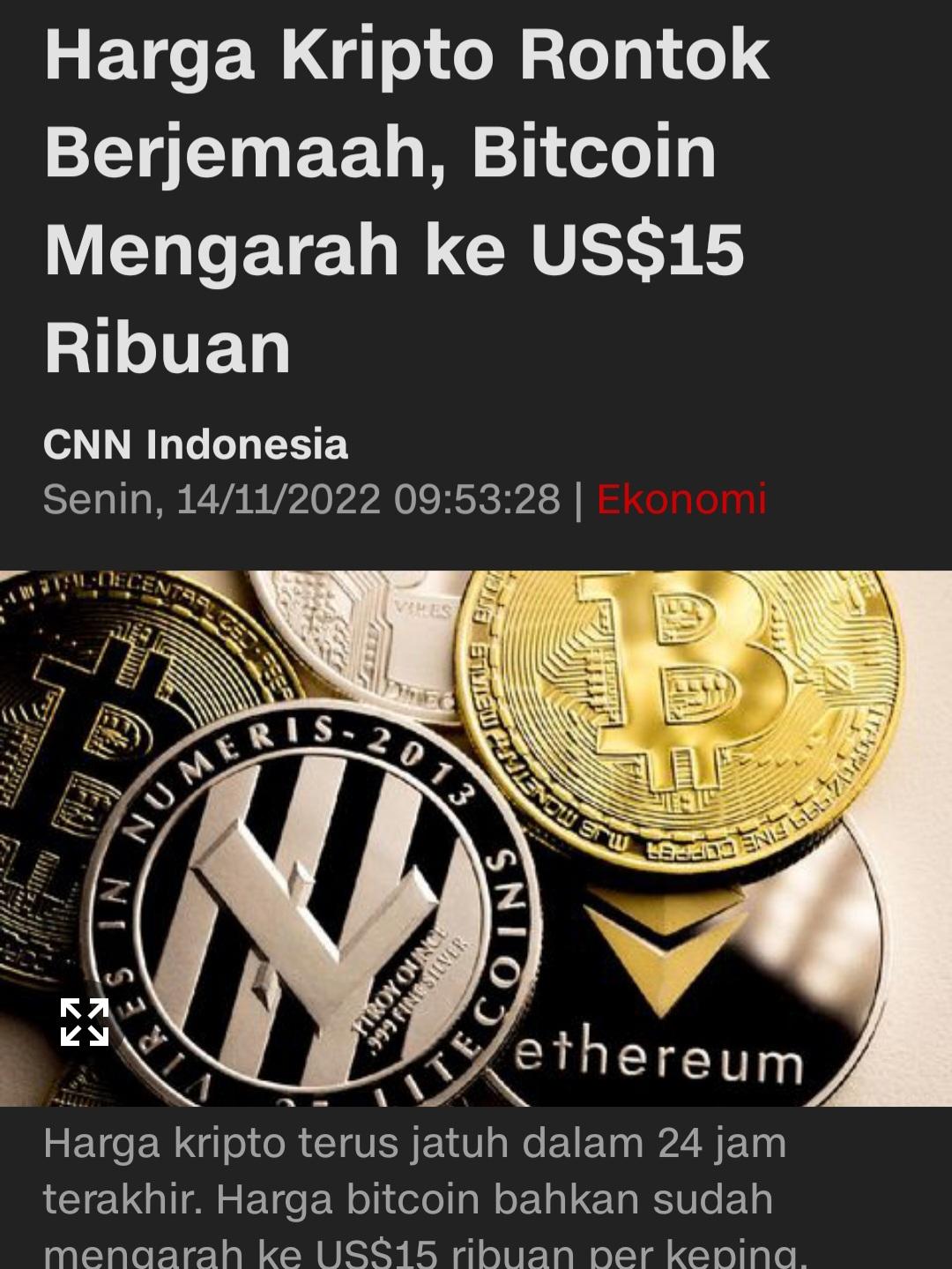Open the Ekonomi category link
The image size is (952, 1269).
point(681,499)
